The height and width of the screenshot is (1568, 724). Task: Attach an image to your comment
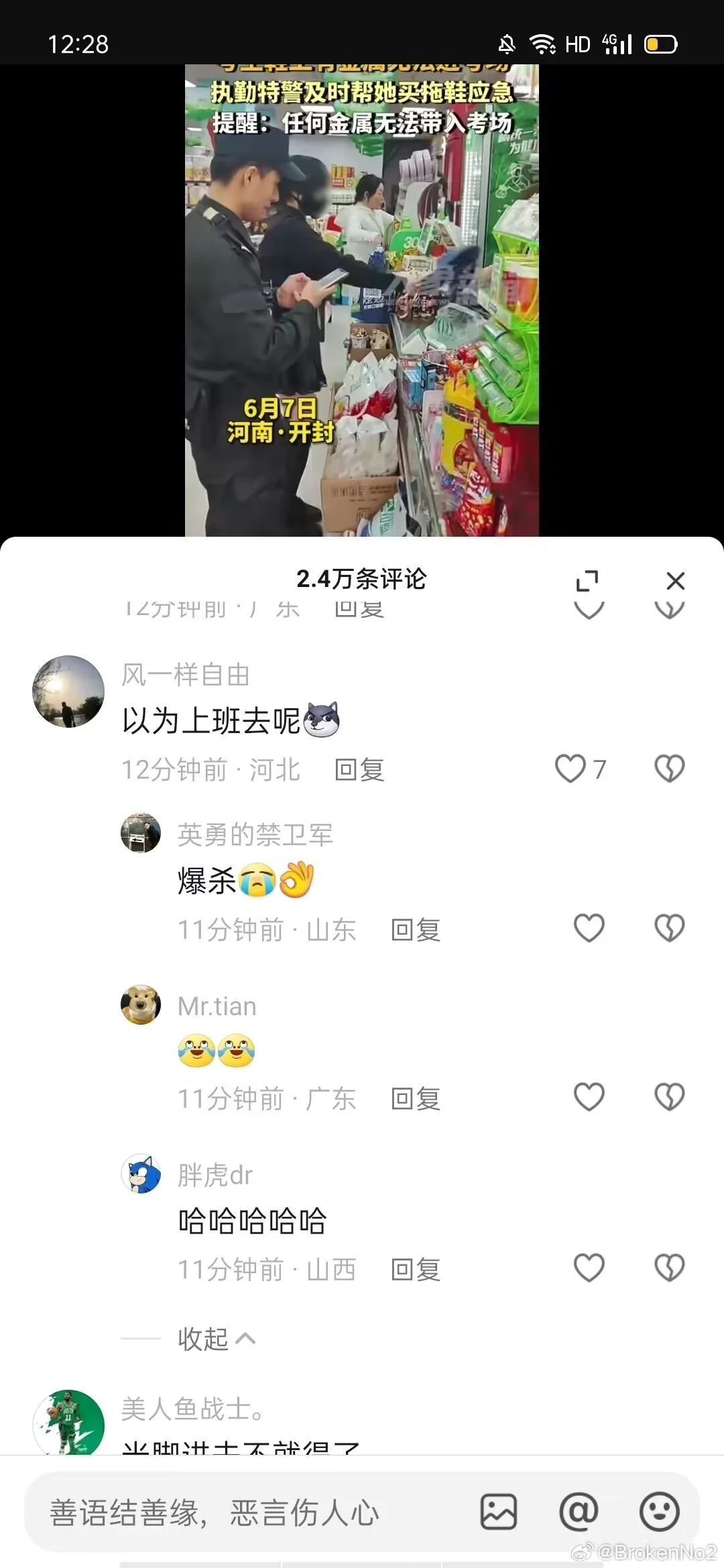[x=499, y=1512]
